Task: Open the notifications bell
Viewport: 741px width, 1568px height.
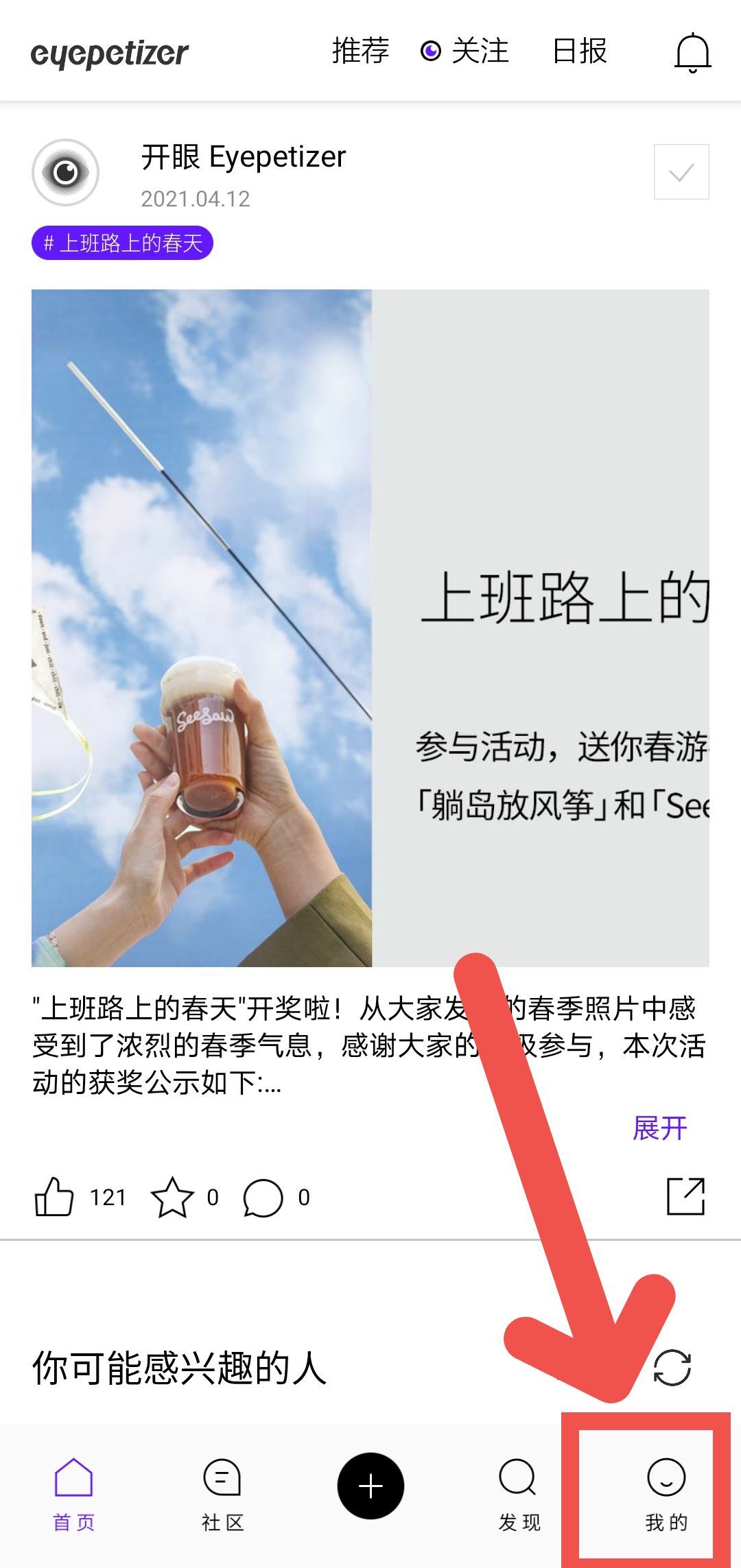Action: pyautogui.click(x=692, y=53)
